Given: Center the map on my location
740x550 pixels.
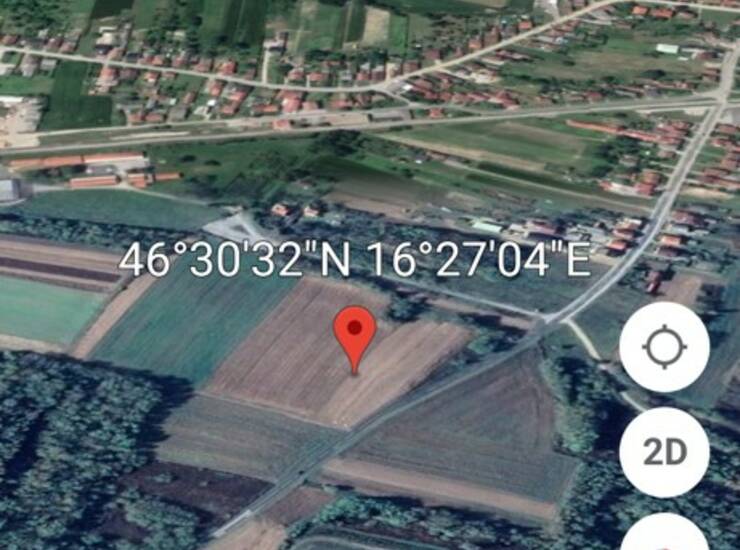Looking at the screenshot, I should click(x=664, y=348).
